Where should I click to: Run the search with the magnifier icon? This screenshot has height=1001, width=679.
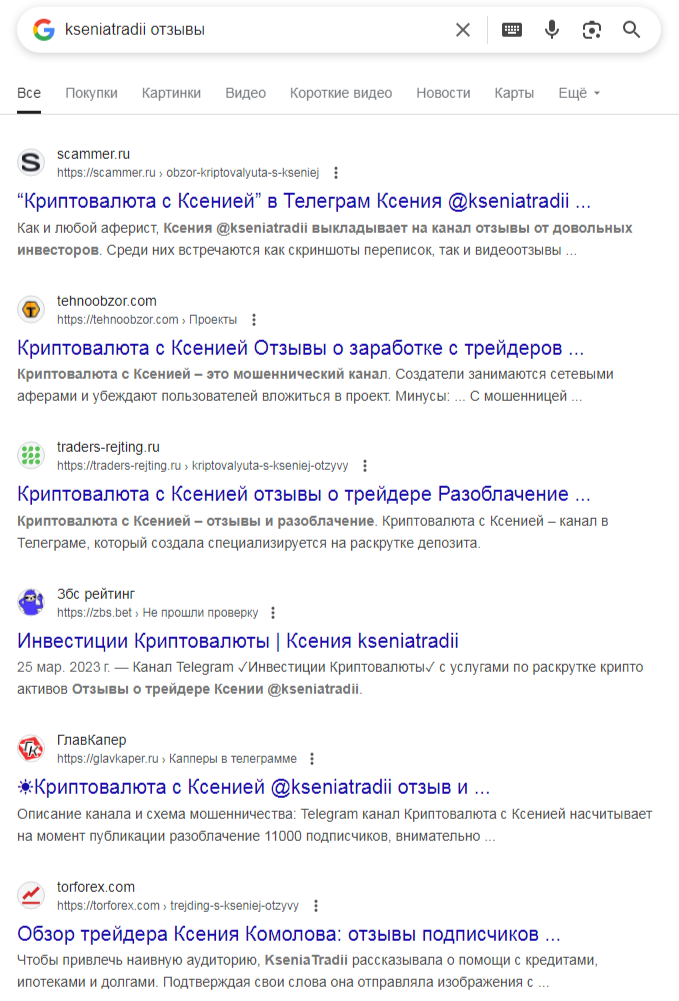[x=631, y=30]
